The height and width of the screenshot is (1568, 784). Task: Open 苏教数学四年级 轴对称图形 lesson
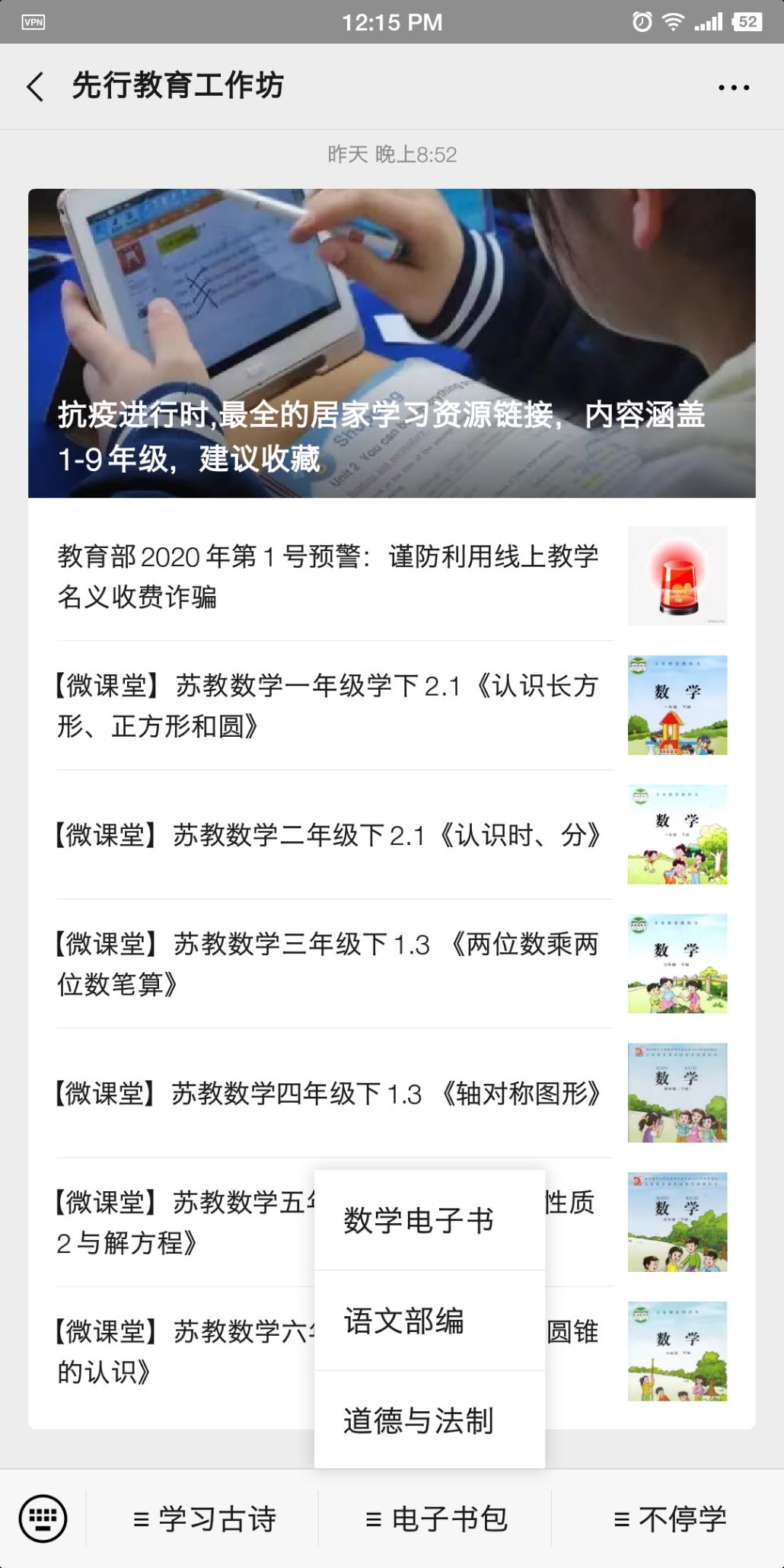click(x=328, y=1093)
